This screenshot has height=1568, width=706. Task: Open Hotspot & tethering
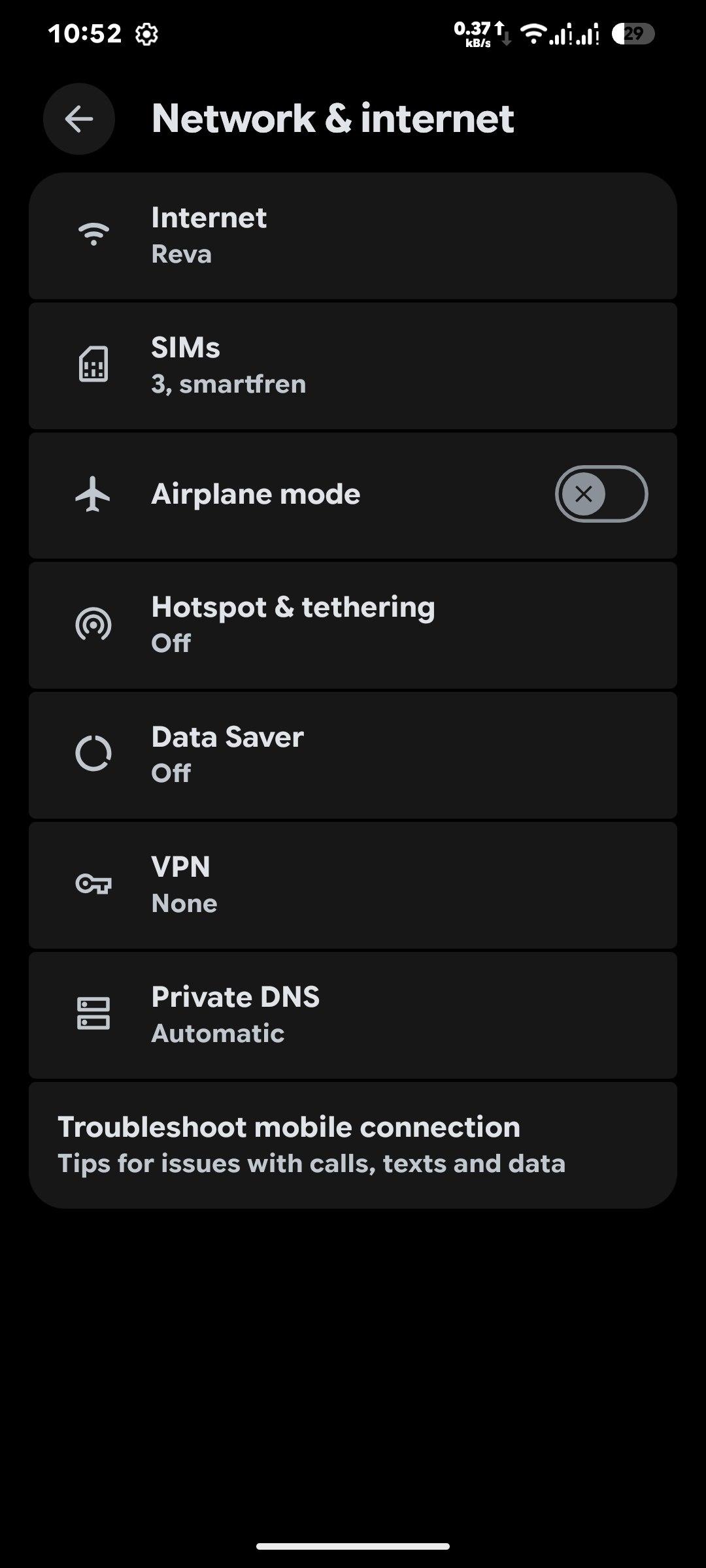click(353, 625)
